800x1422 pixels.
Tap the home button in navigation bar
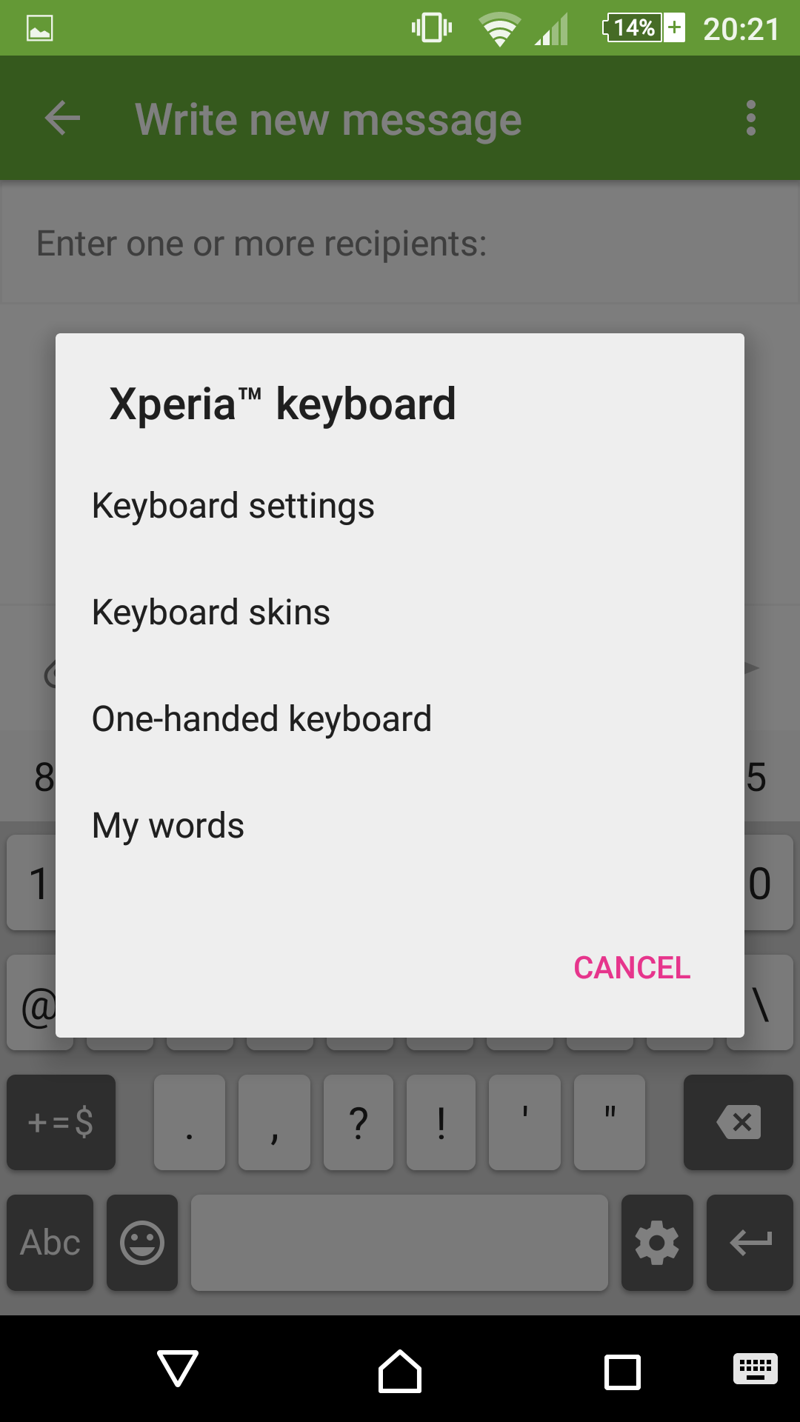[x=400, y=1370]
